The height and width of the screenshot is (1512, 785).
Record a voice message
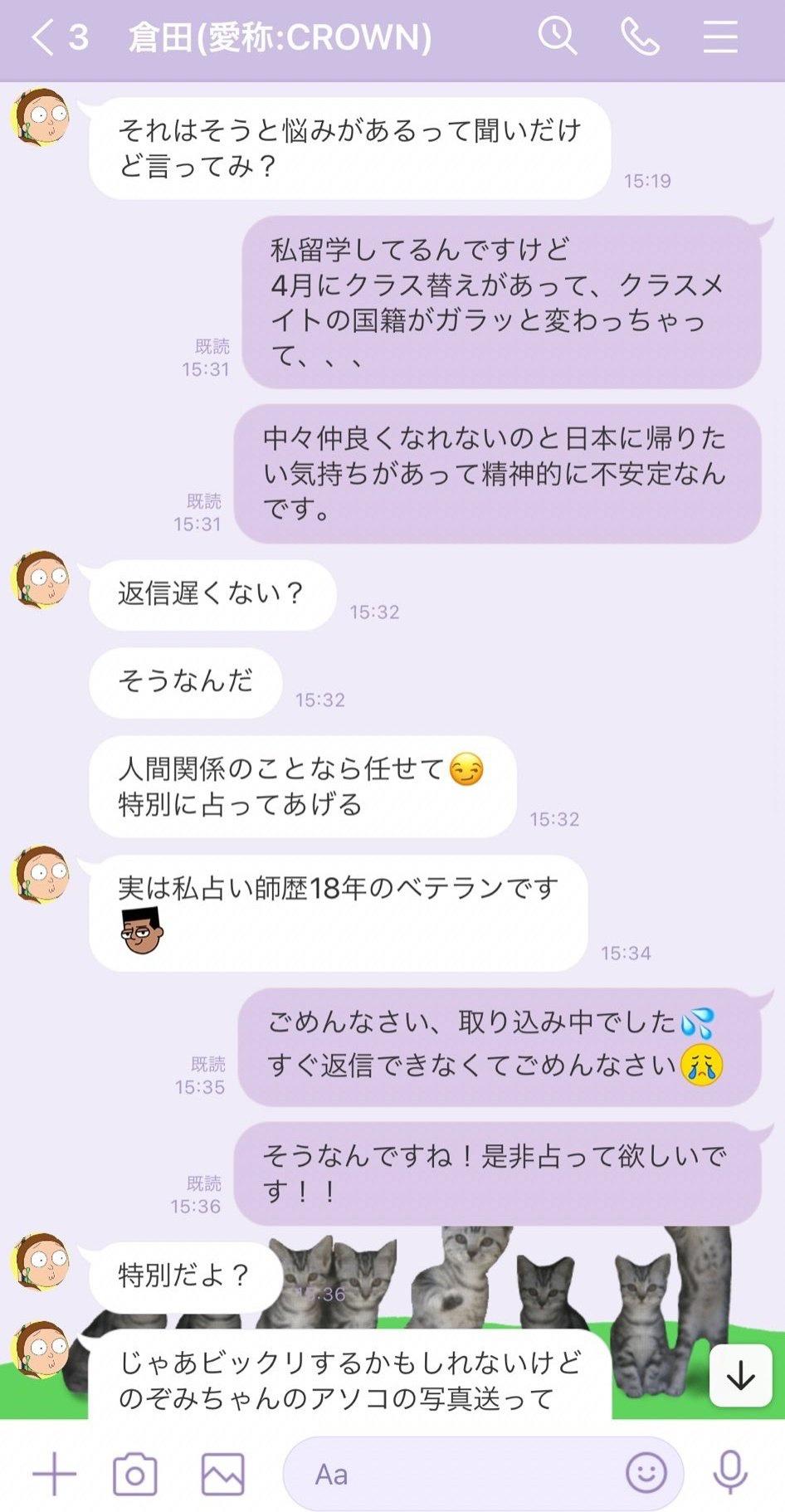[730, 1474]
